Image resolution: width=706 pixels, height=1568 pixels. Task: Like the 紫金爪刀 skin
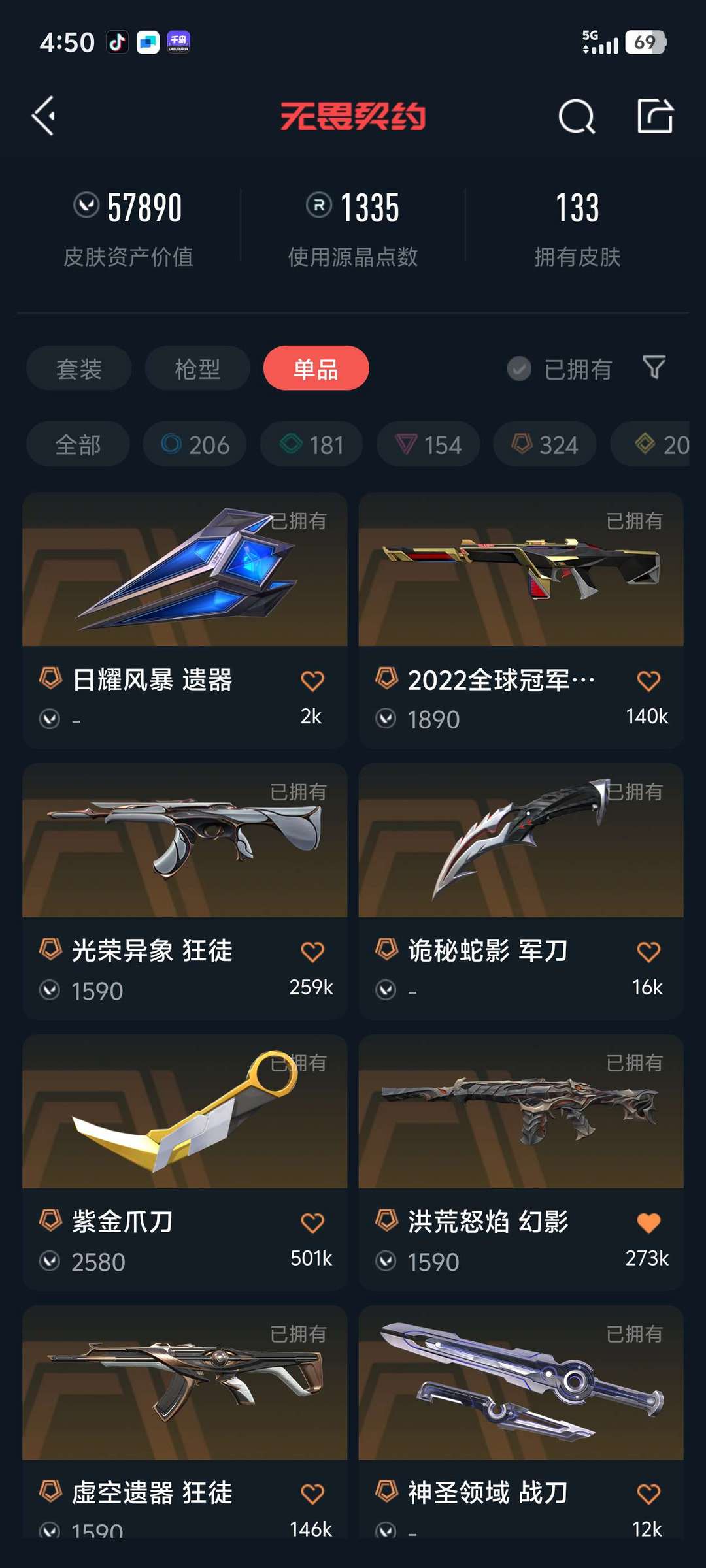click(x=312, y=1222)
